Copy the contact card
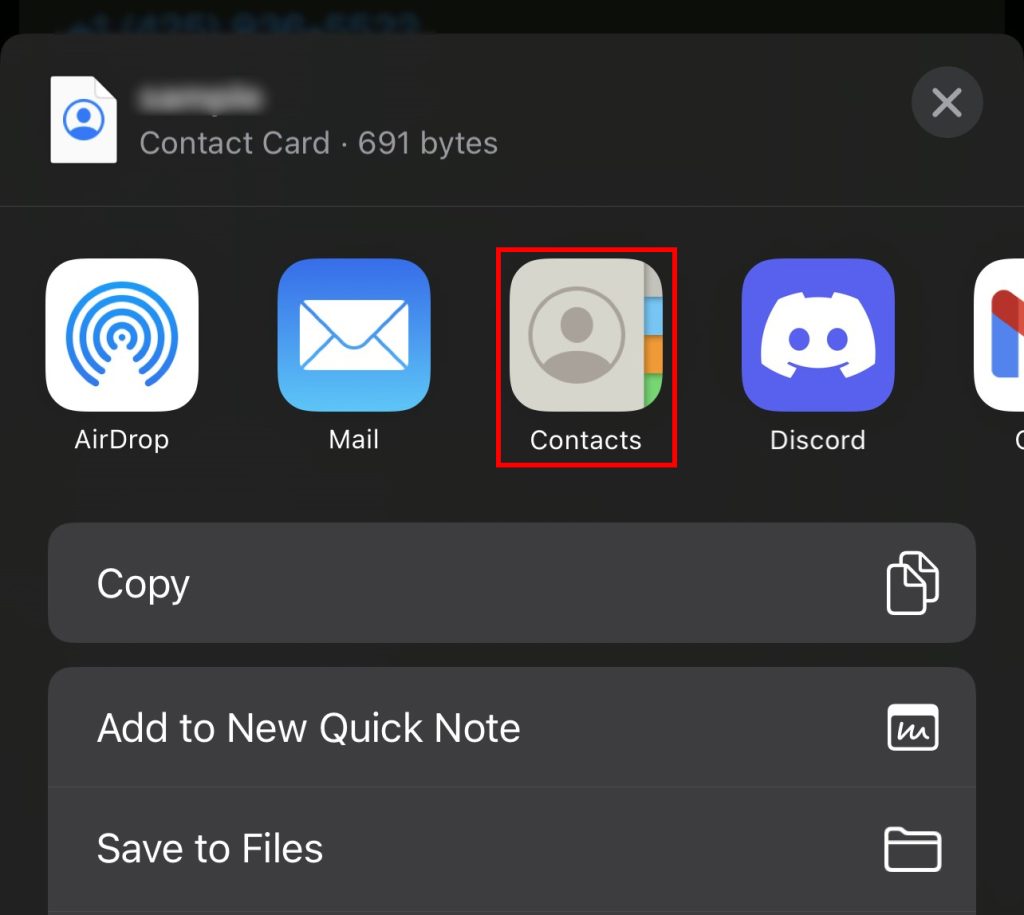Viewport: 1024px width, 915px height. pos(511,583)
